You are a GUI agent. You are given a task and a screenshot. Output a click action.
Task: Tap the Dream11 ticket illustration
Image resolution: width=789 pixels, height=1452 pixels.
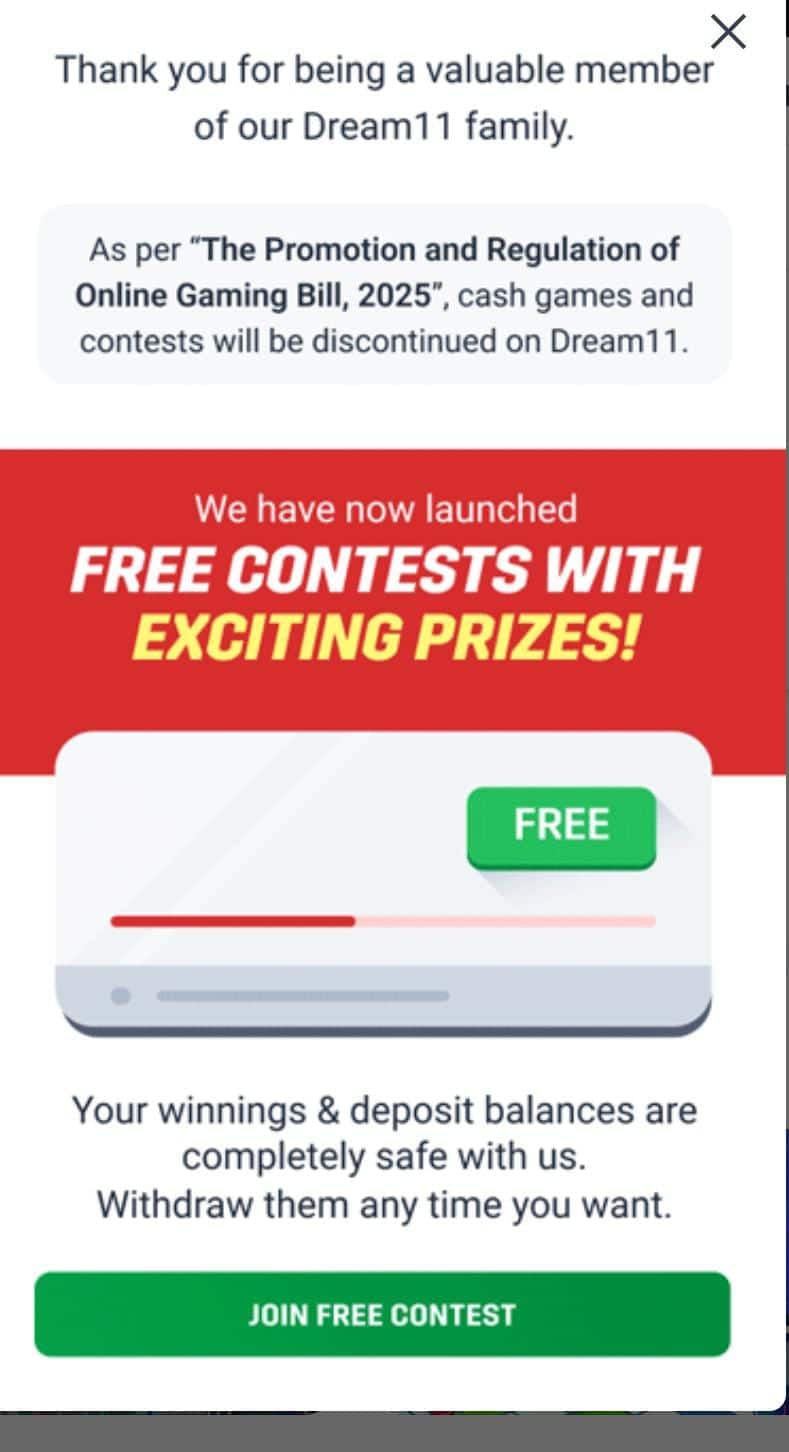pos(385,880)
